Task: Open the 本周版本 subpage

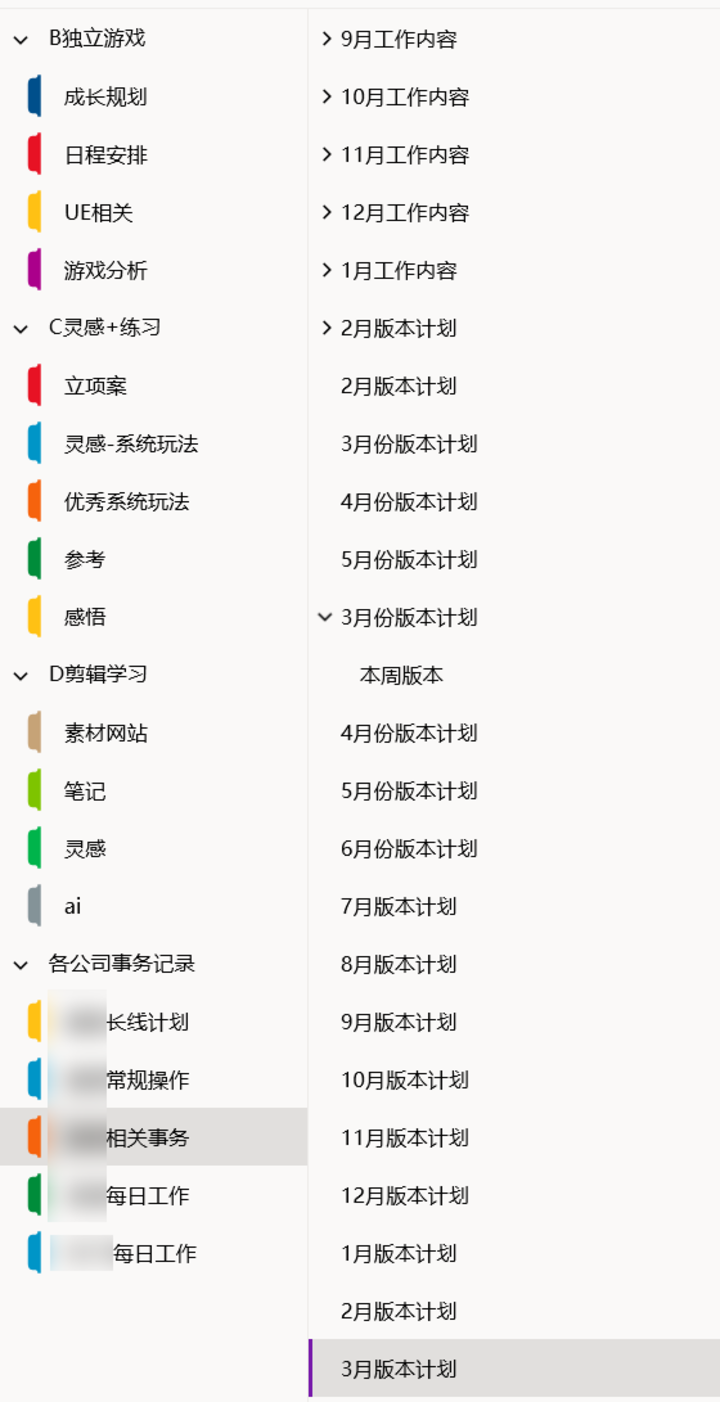Action: click(401, 676)
